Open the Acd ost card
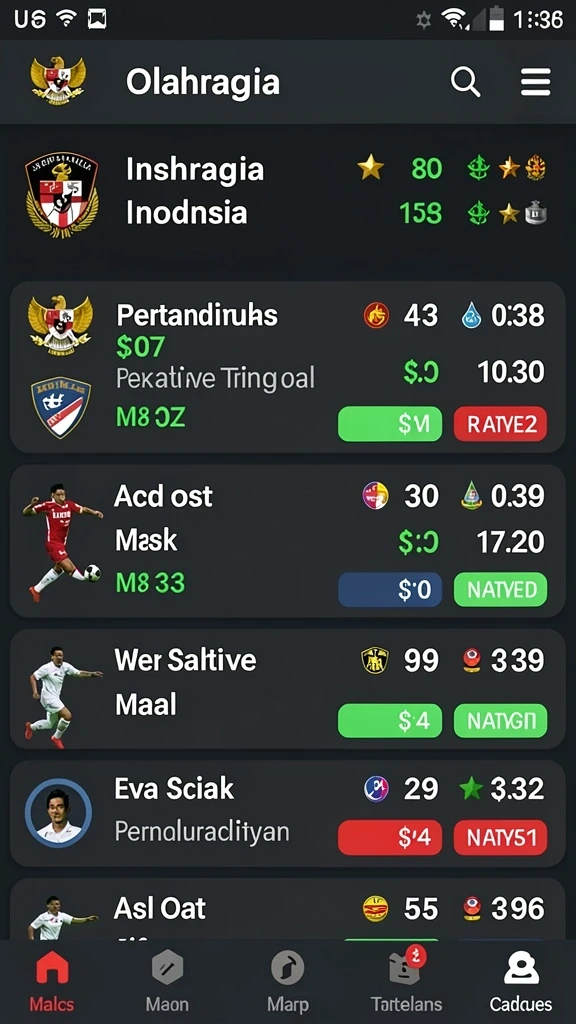 [287, 541]
